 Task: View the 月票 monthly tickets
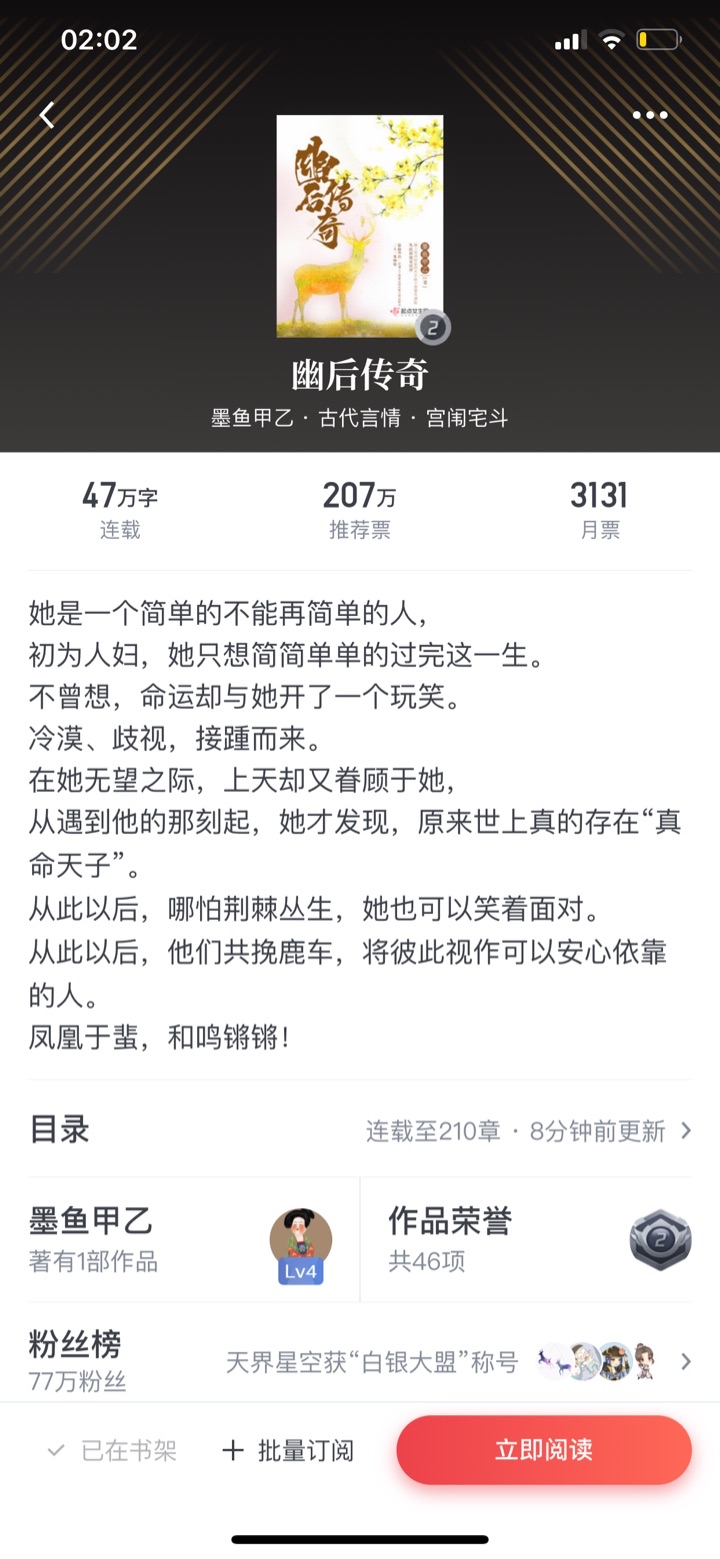[x=599, y=510]
